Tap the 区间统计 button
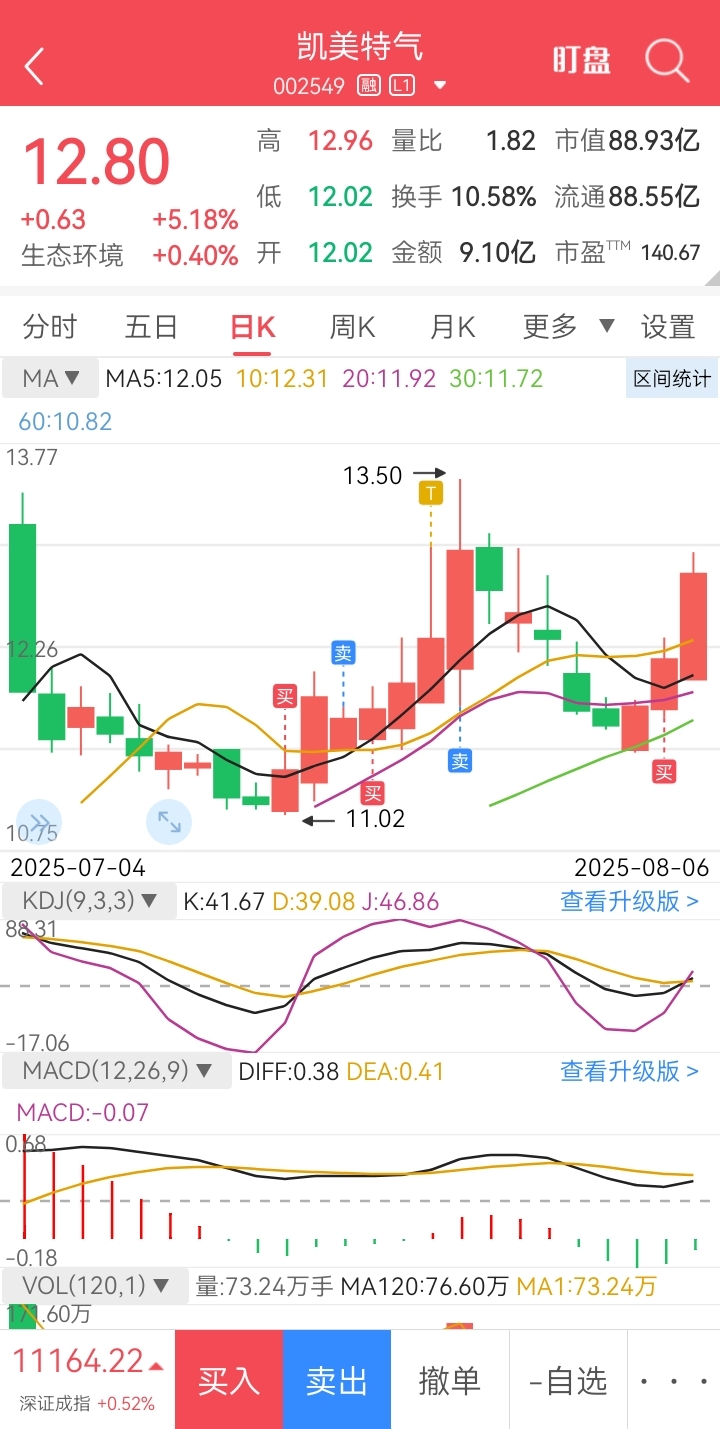 (x=672, y=379)
